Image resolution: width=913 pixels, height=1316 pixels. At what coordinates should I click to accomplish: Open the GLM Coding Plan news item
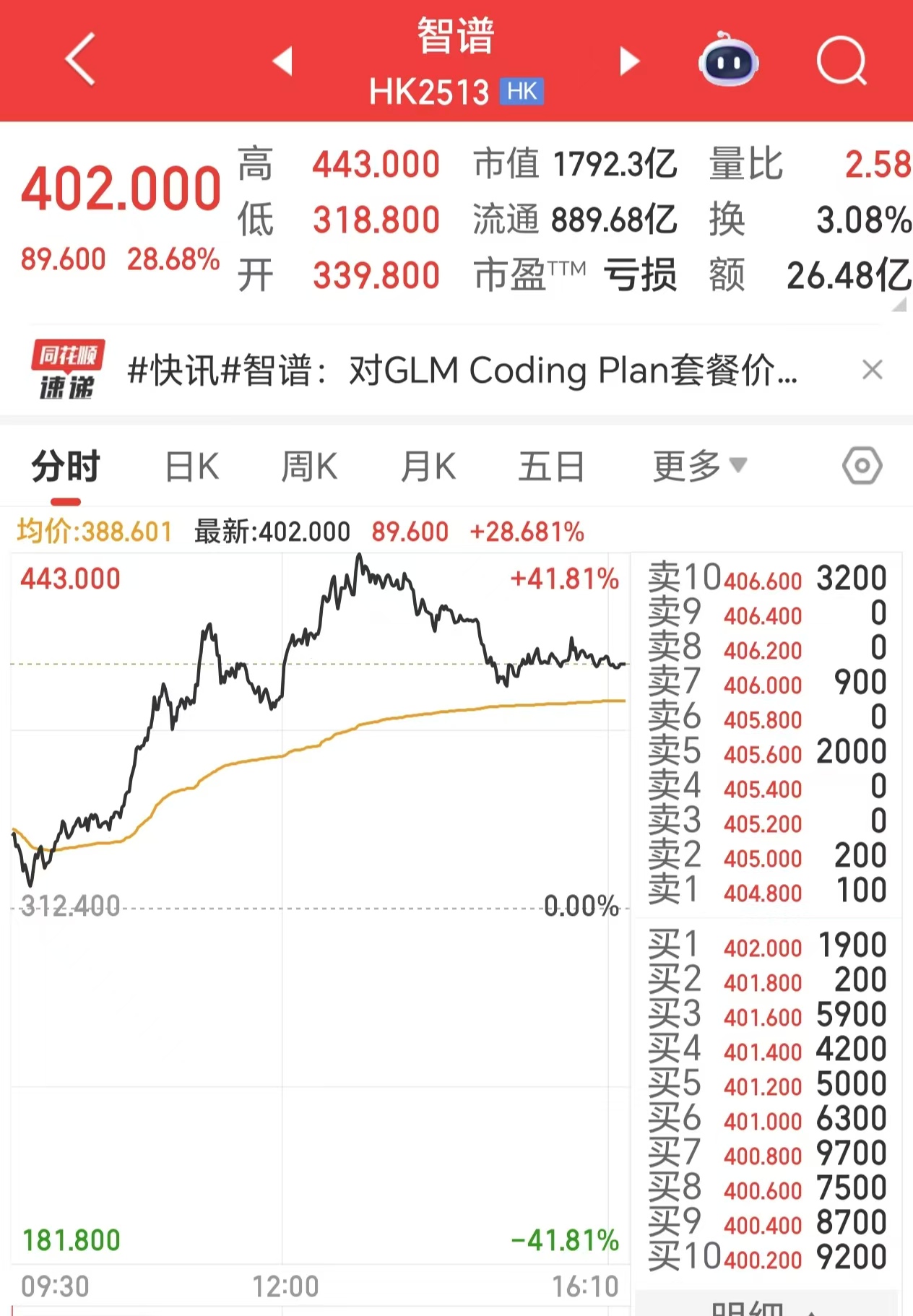(462, 370)
